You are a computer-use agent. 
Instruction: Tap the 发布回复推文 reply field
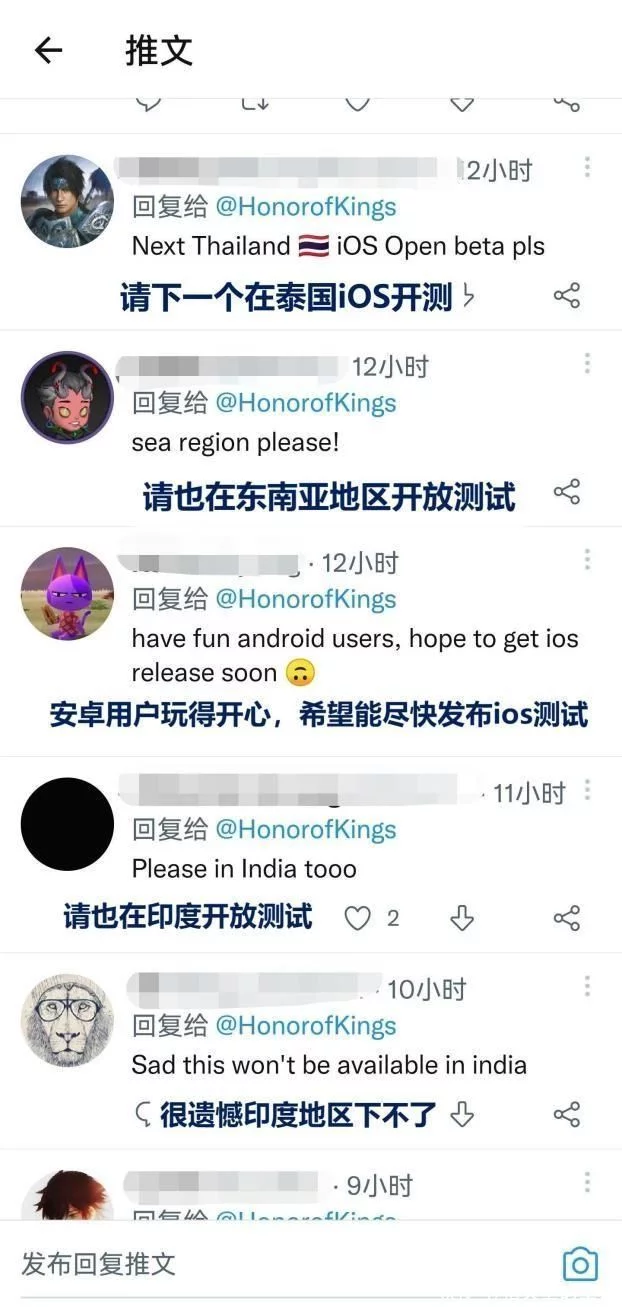(x=250, y=1263)
